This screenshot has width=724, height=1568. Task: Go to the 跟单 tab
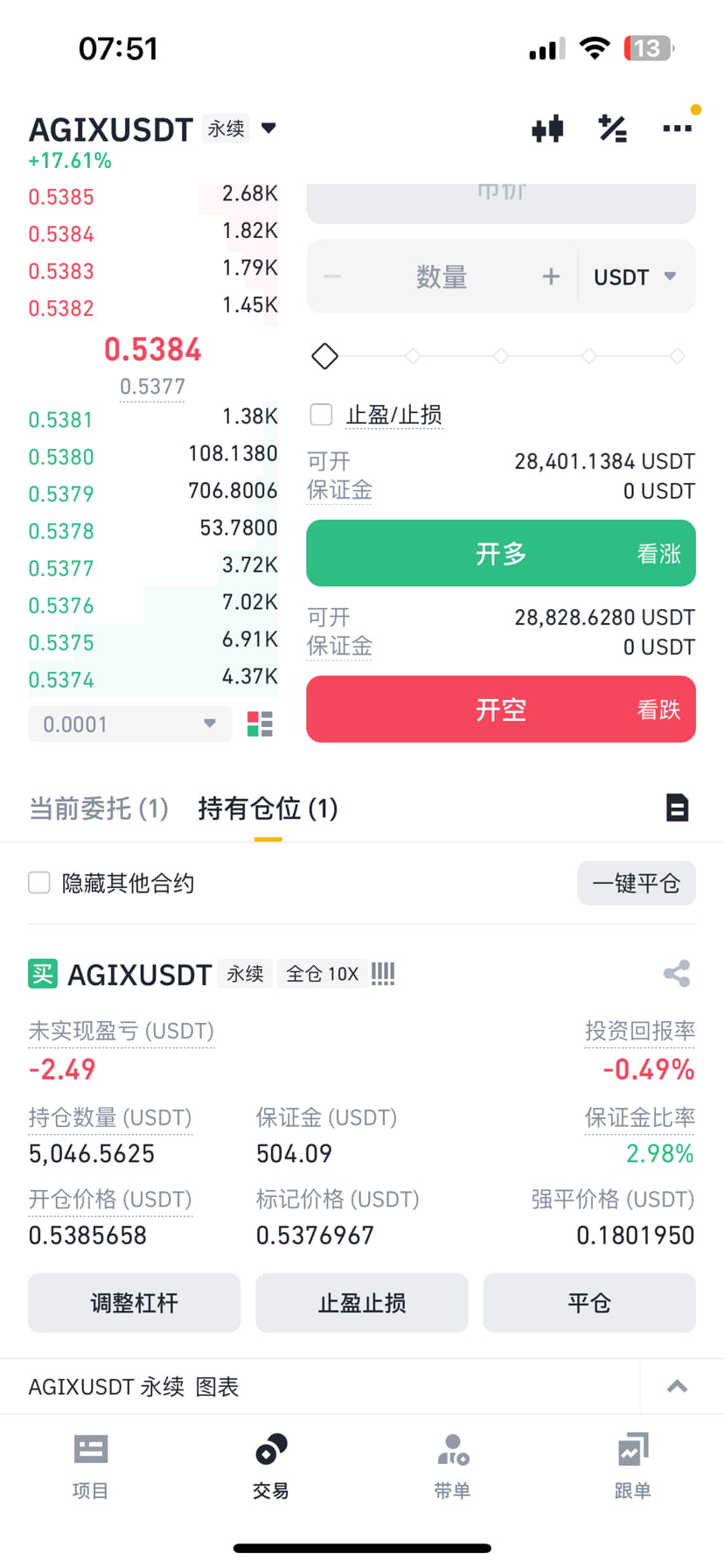point(632,1466)
